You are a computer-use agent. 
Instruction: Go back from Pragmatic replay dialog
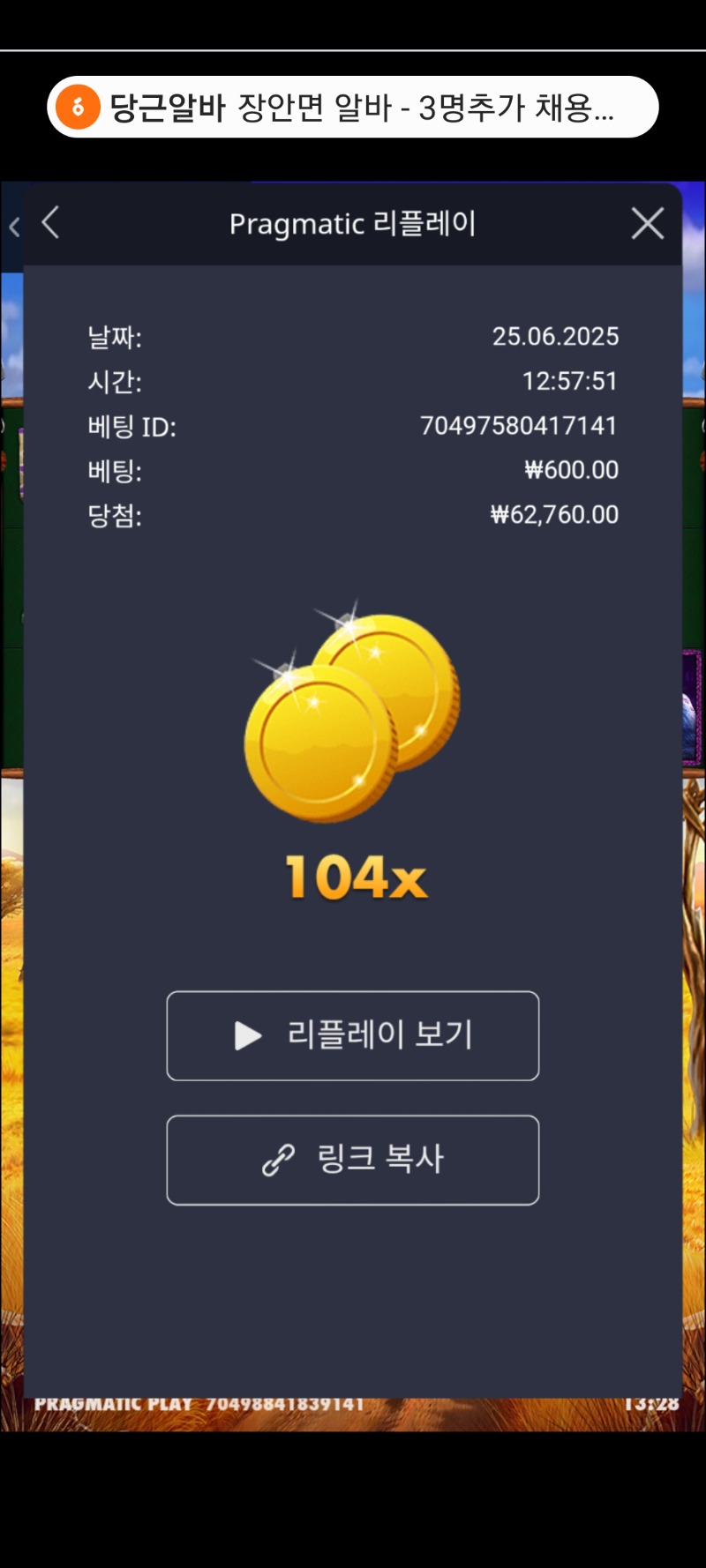(51, 223)
